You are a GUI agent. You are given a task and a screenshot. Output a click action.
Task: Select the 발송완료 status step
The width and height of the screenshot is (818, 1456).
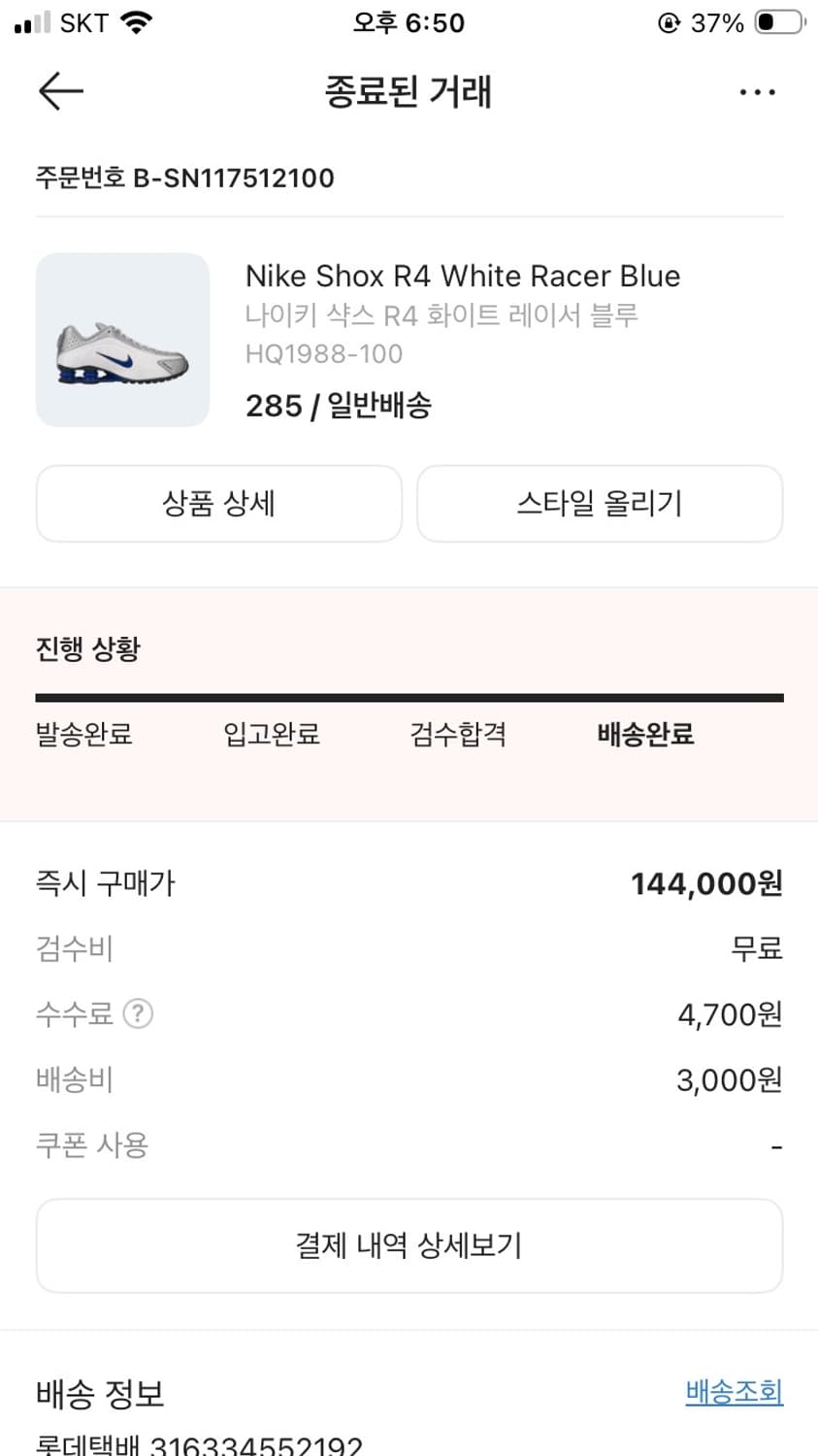coord(83,735)
